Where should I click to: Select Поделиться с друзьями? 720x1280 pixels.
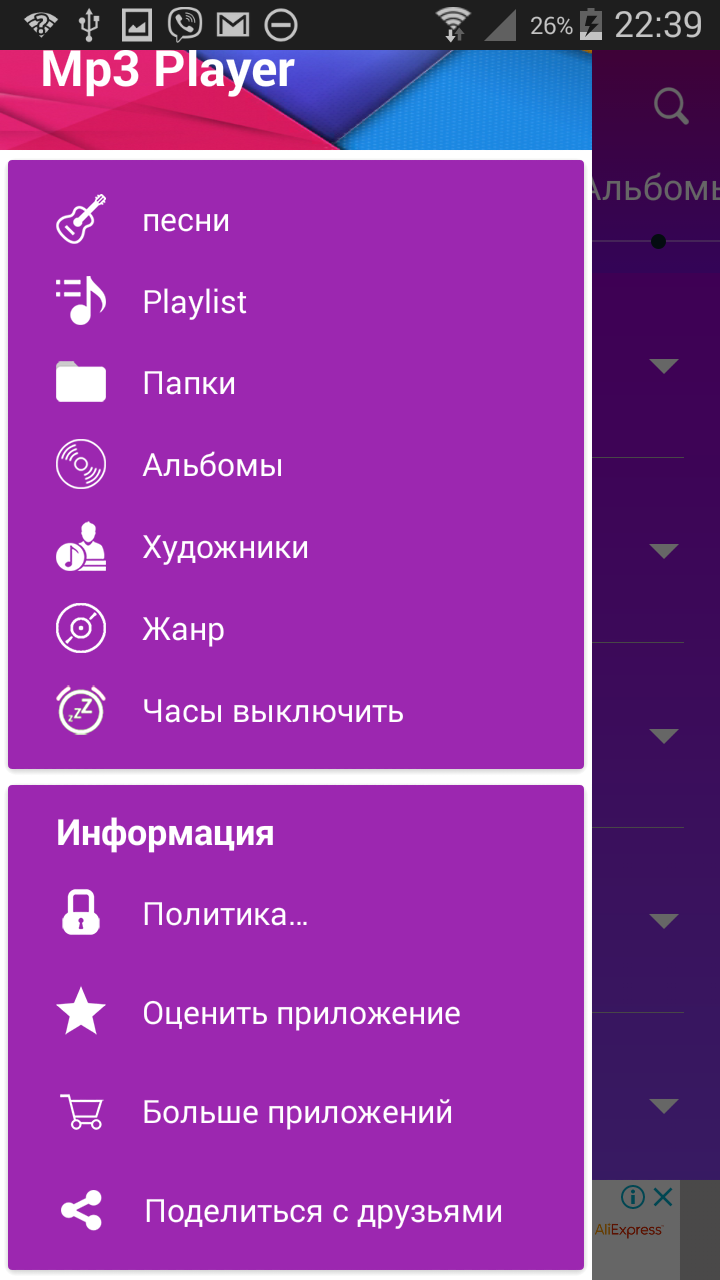click(x=296, y=1212)
